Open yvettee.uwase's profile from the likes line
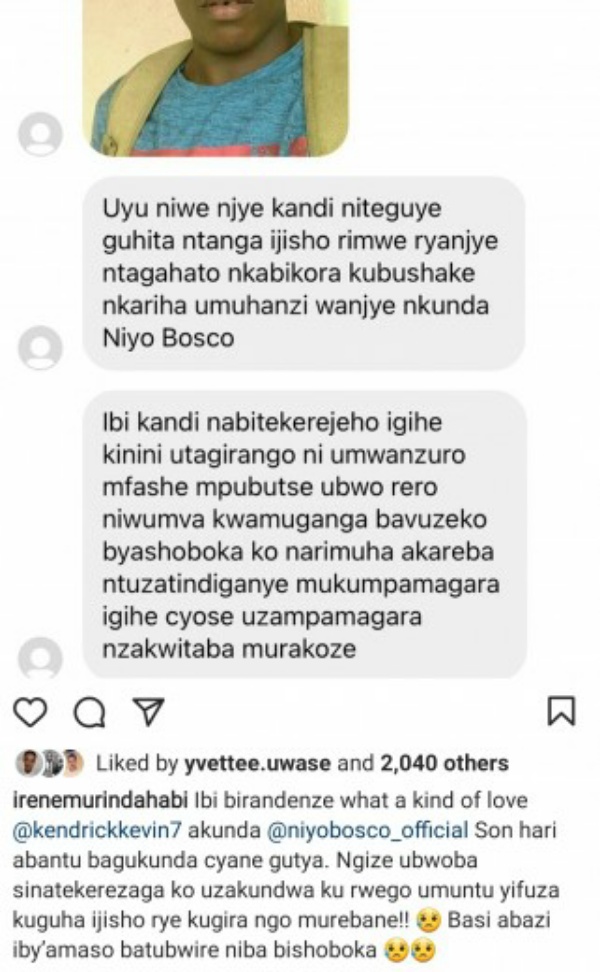600x972 pixels. (248, 763)
